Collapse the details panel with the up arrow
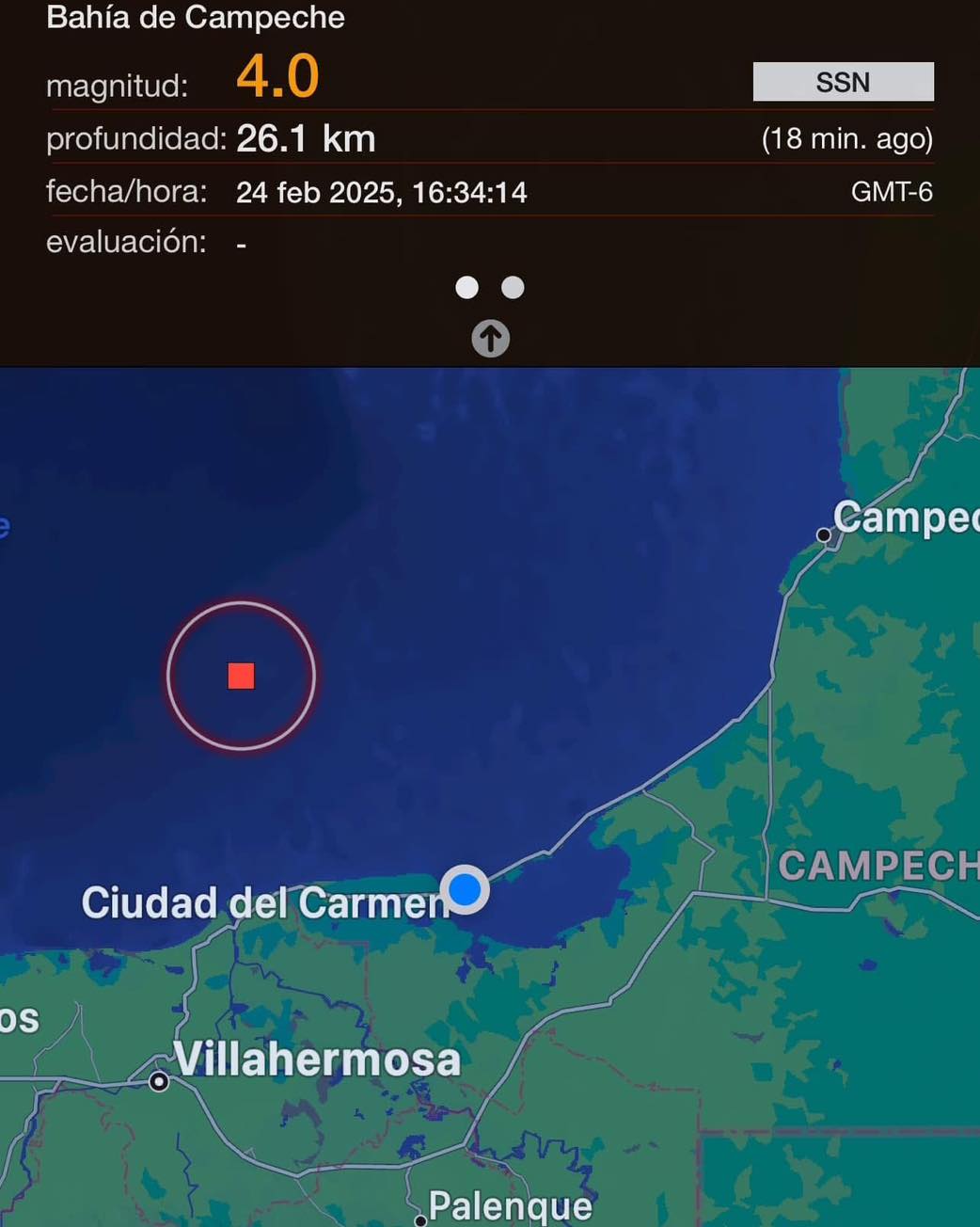This screenshot has height=1227, width=980. 490,339
